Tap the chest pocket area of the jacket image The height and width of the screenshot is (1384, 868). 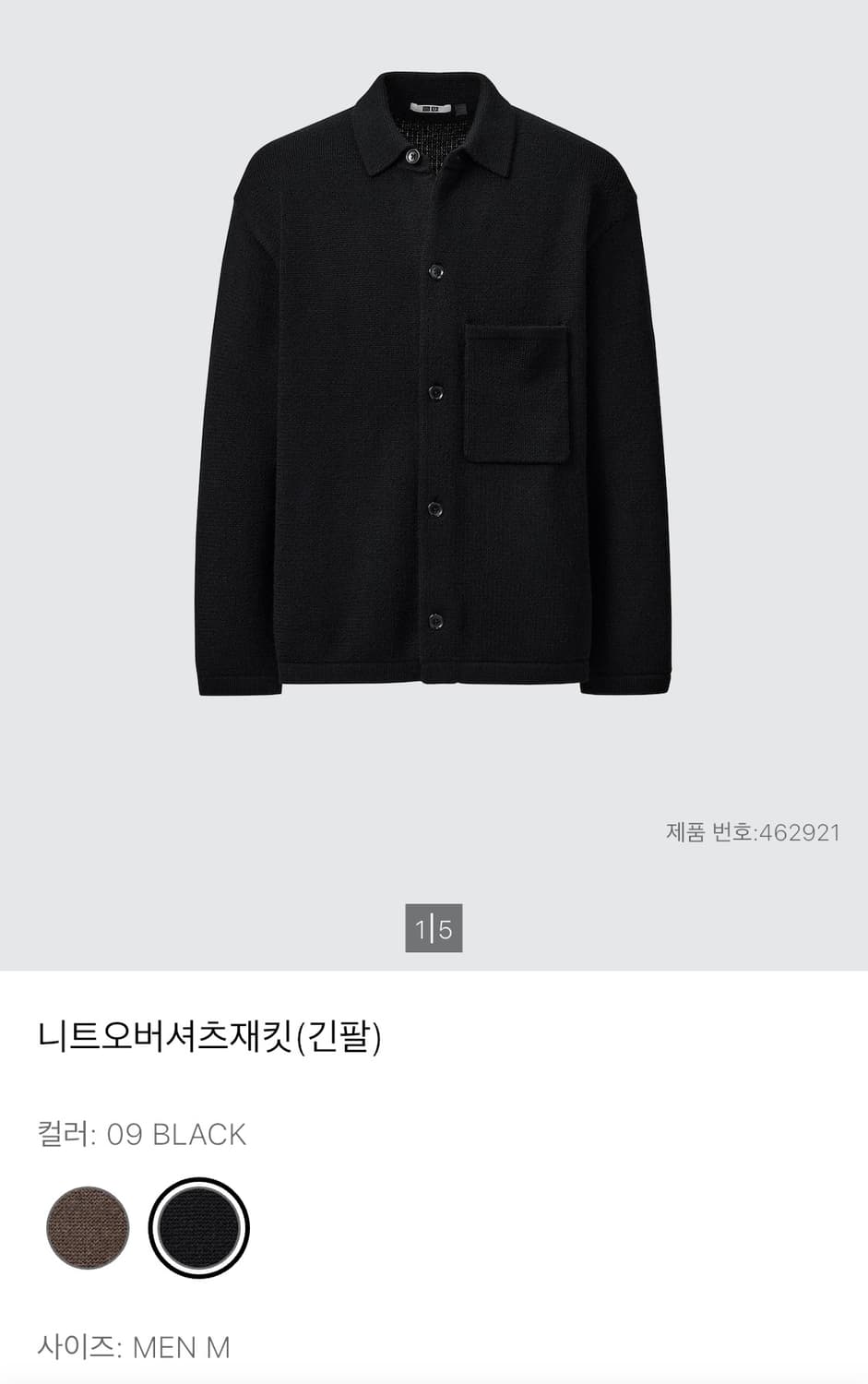click(x=515, y=392)
